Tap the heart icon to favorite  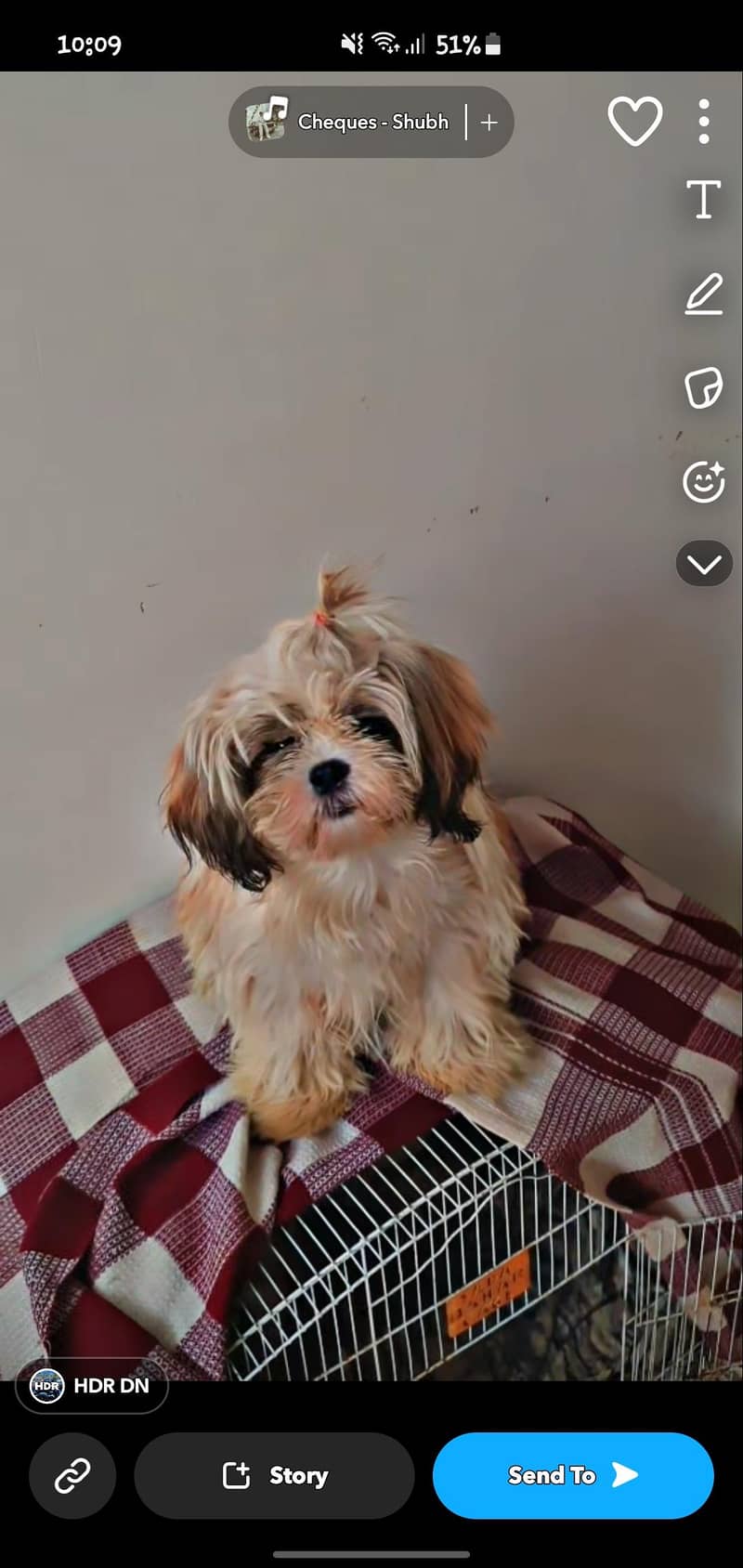(x=634, y=122)
